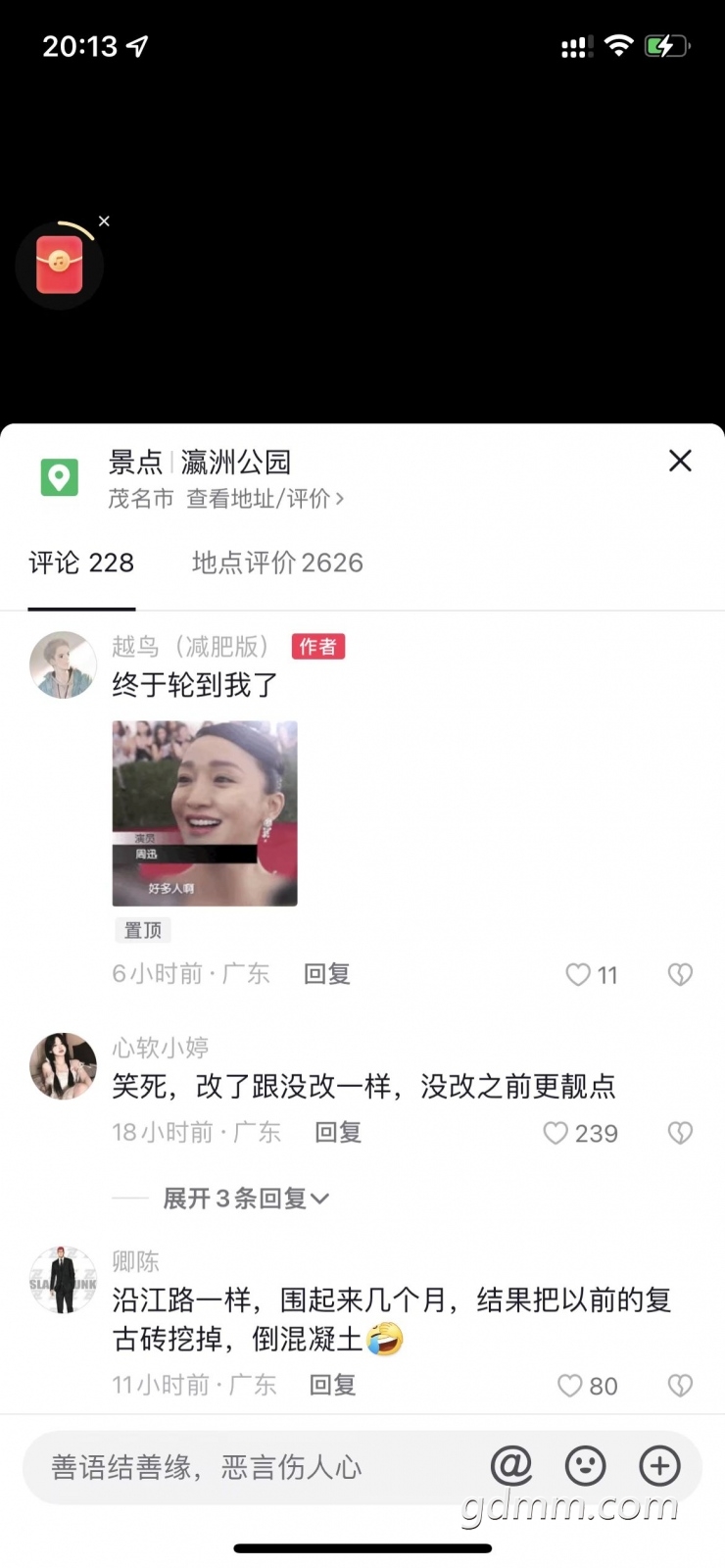Image resolution: width=725 pixels, height=1568 pixels.
Task: Dislike 心软小婷's comment
Action: point(680,1134)
